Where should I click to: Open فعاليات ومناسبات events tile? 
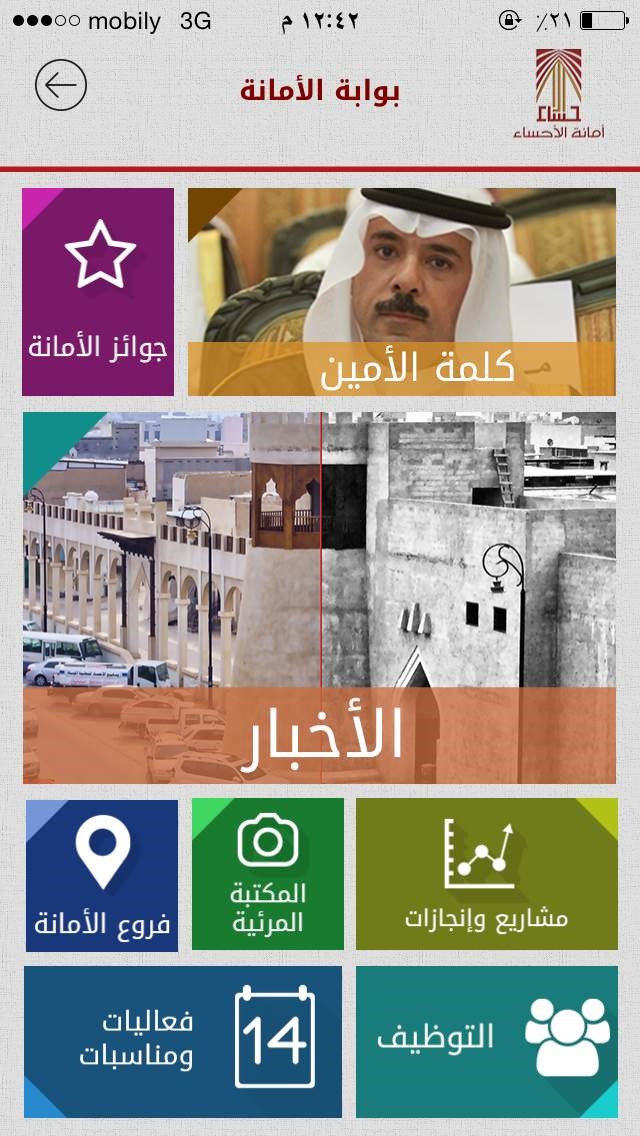[x=183, y=1041]
